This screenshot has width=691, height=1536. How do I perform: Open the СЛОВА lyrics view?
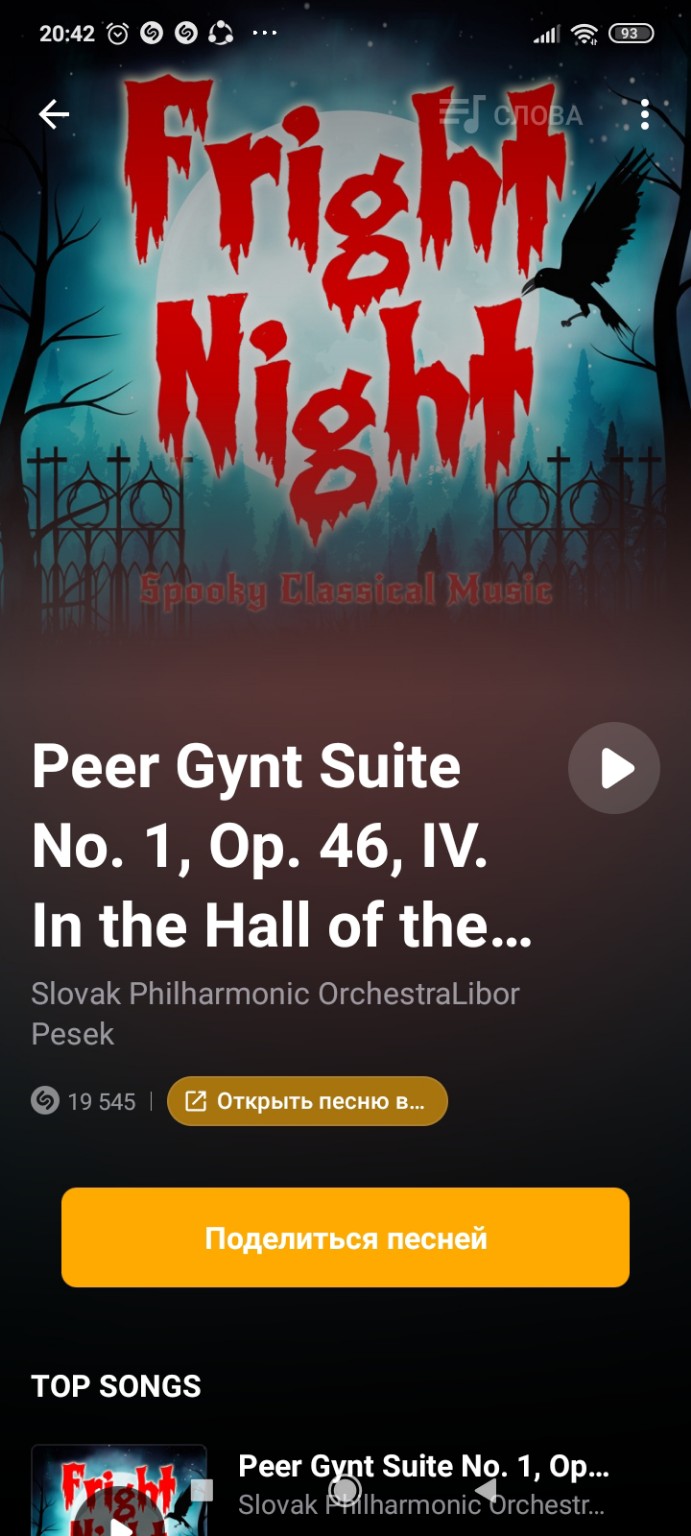[x=511, y=115]
